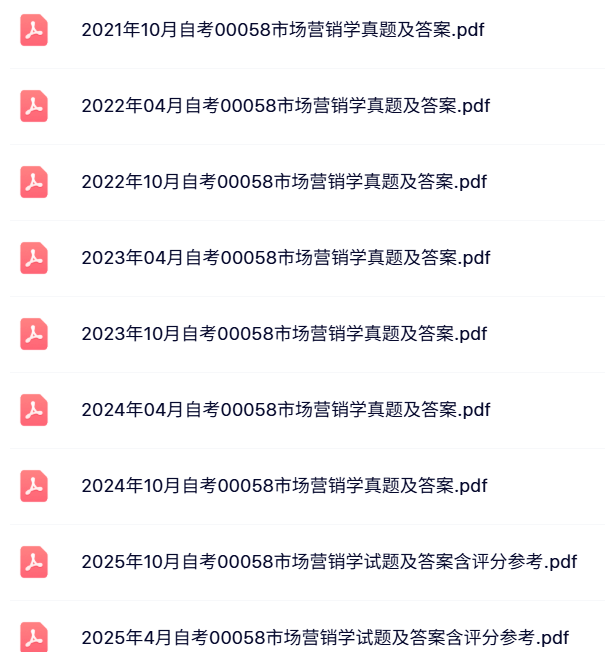The width and height of the screenshot is (605, 652).
Task: Select the 2022年10月 真题及答案 file
Action: click(283, 182)
